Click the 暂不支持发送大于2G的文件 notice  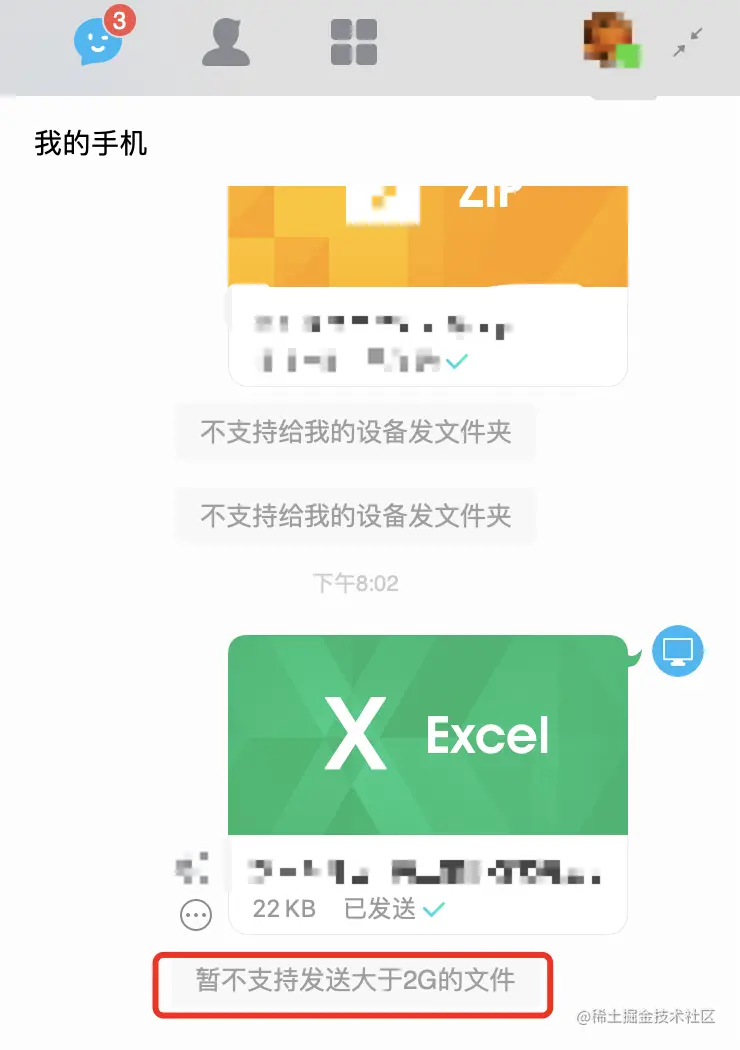coord(355,983)
